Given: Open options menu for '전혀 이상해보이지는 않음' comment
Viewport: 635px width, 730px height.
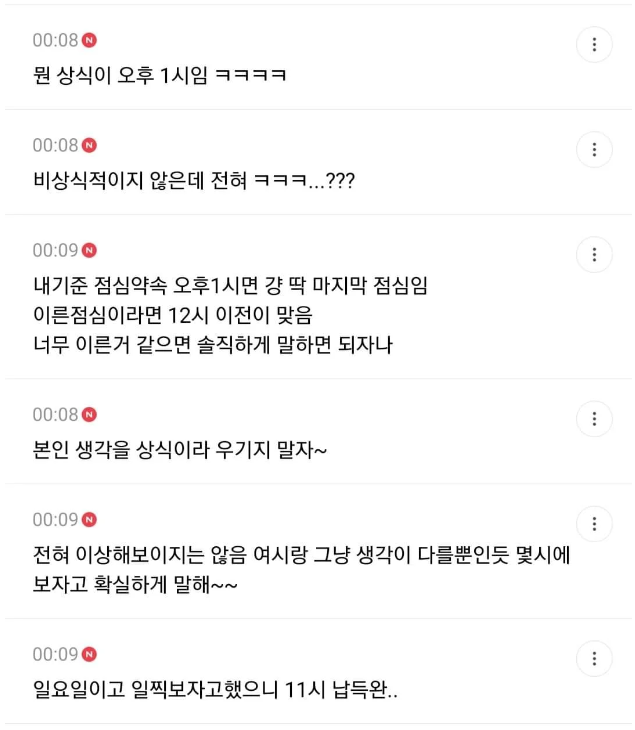Looking at the screenshot, I should pyautogui.click(x=594, y=524).
